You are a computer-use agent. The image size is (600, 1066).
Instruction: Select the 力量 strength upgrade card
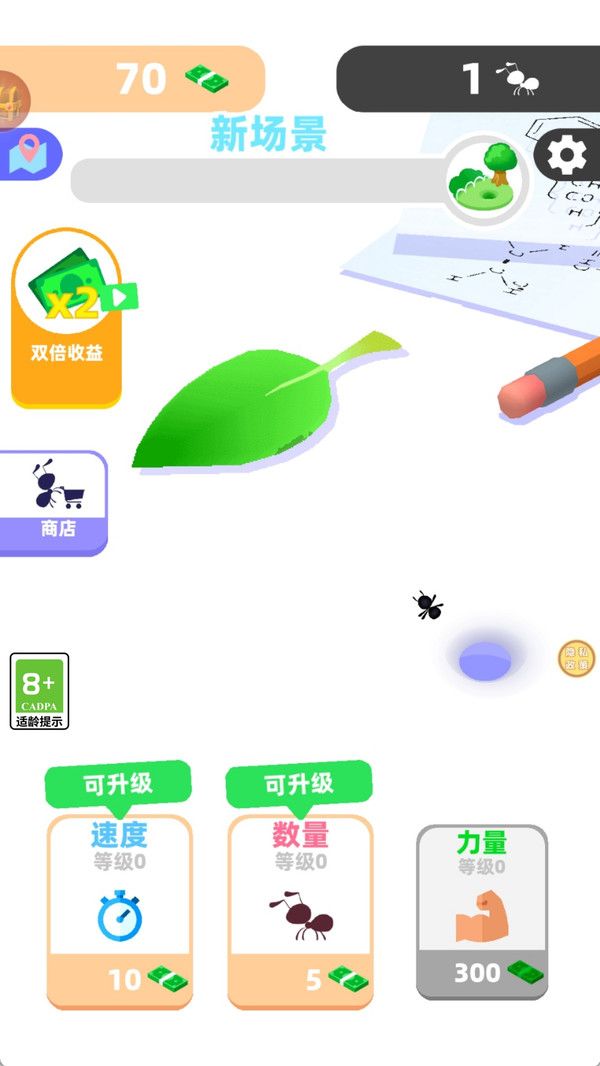(x=482, y=911)
